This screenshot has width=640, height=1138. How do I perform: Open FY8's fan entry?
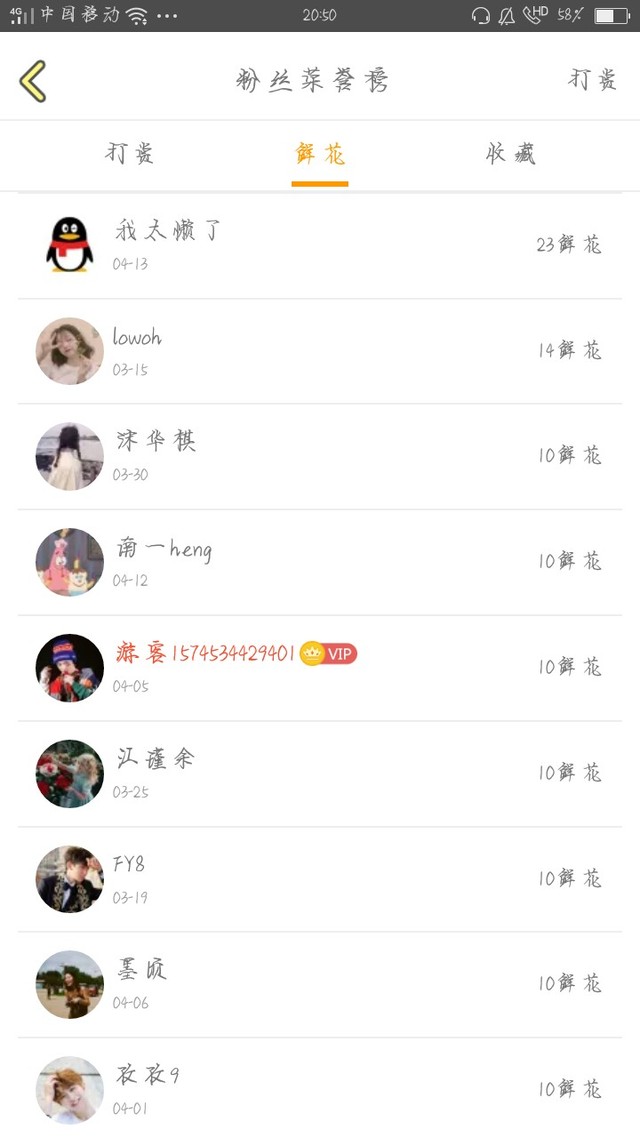point(320,879)
